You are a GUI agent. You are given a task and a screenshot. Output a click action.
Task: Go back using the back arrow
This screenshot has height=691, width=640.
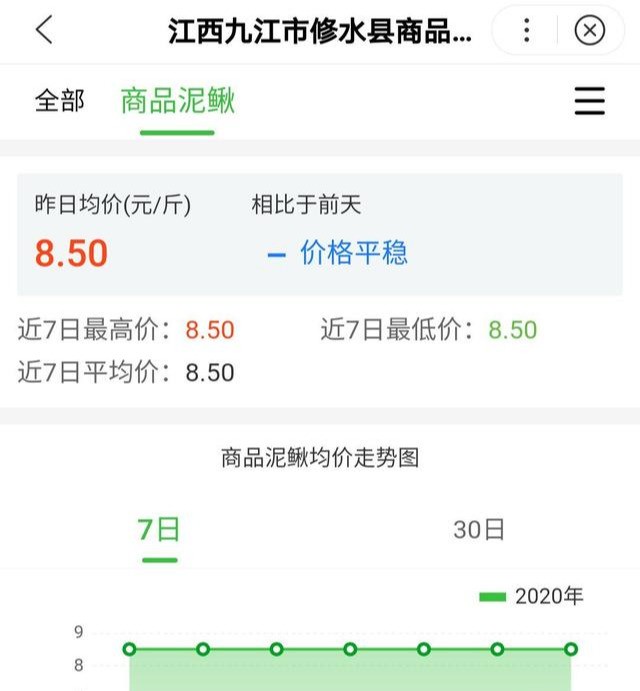[x=43, y=30]
